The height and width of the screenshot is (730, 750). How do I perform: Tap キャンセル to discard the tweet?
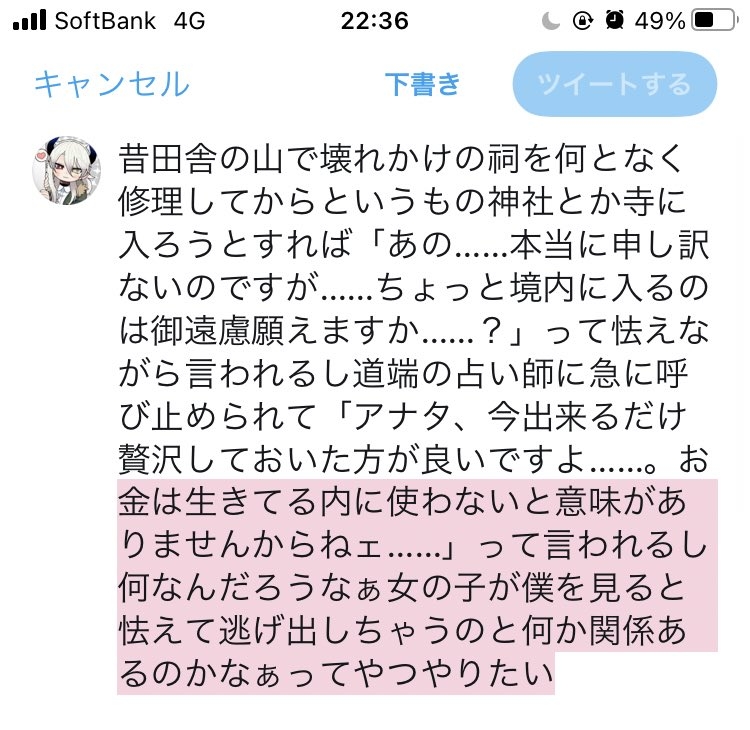coord(111,84)
